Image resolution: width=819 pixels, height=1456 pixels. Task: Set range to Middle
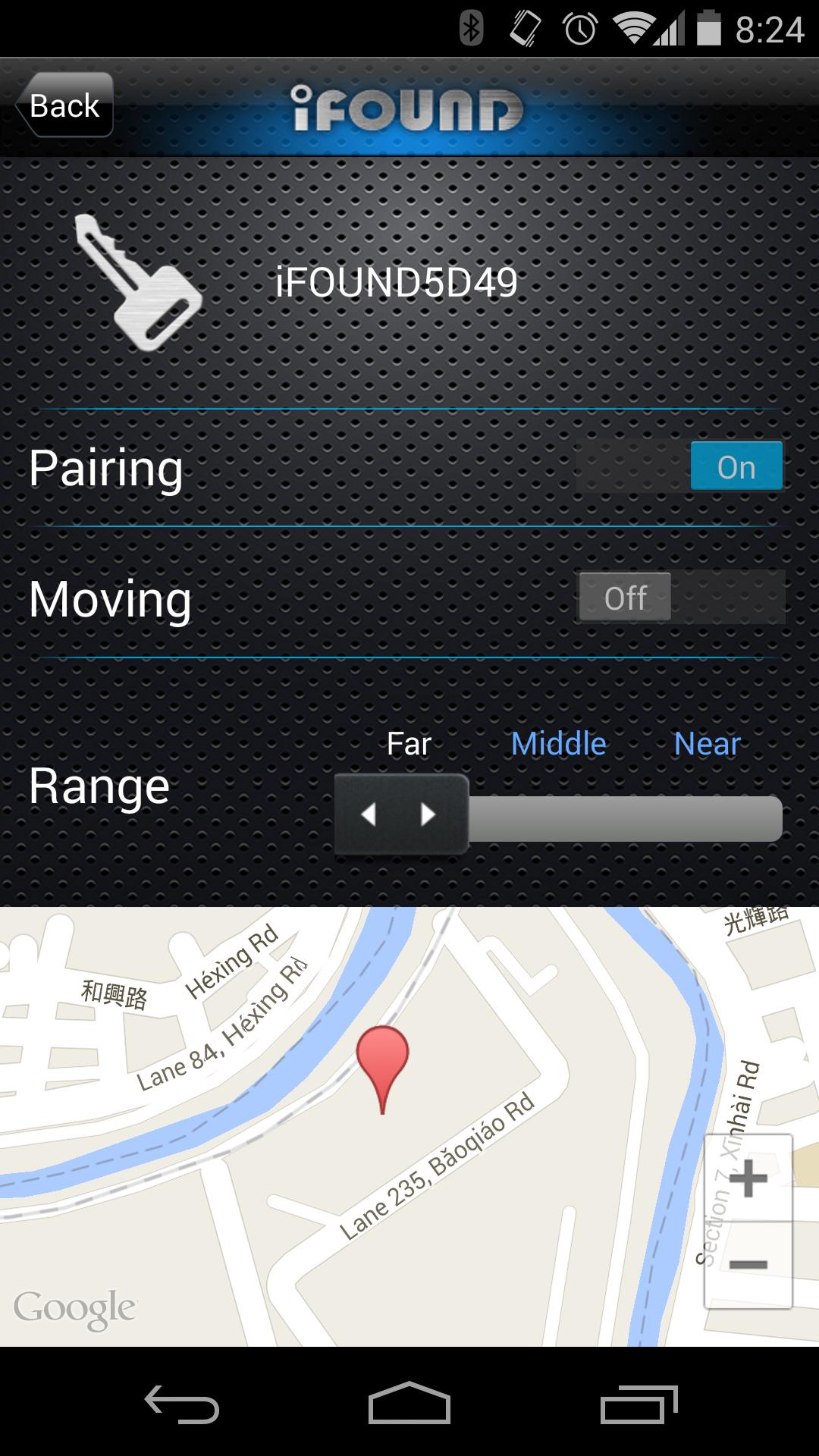coord(558,744)
